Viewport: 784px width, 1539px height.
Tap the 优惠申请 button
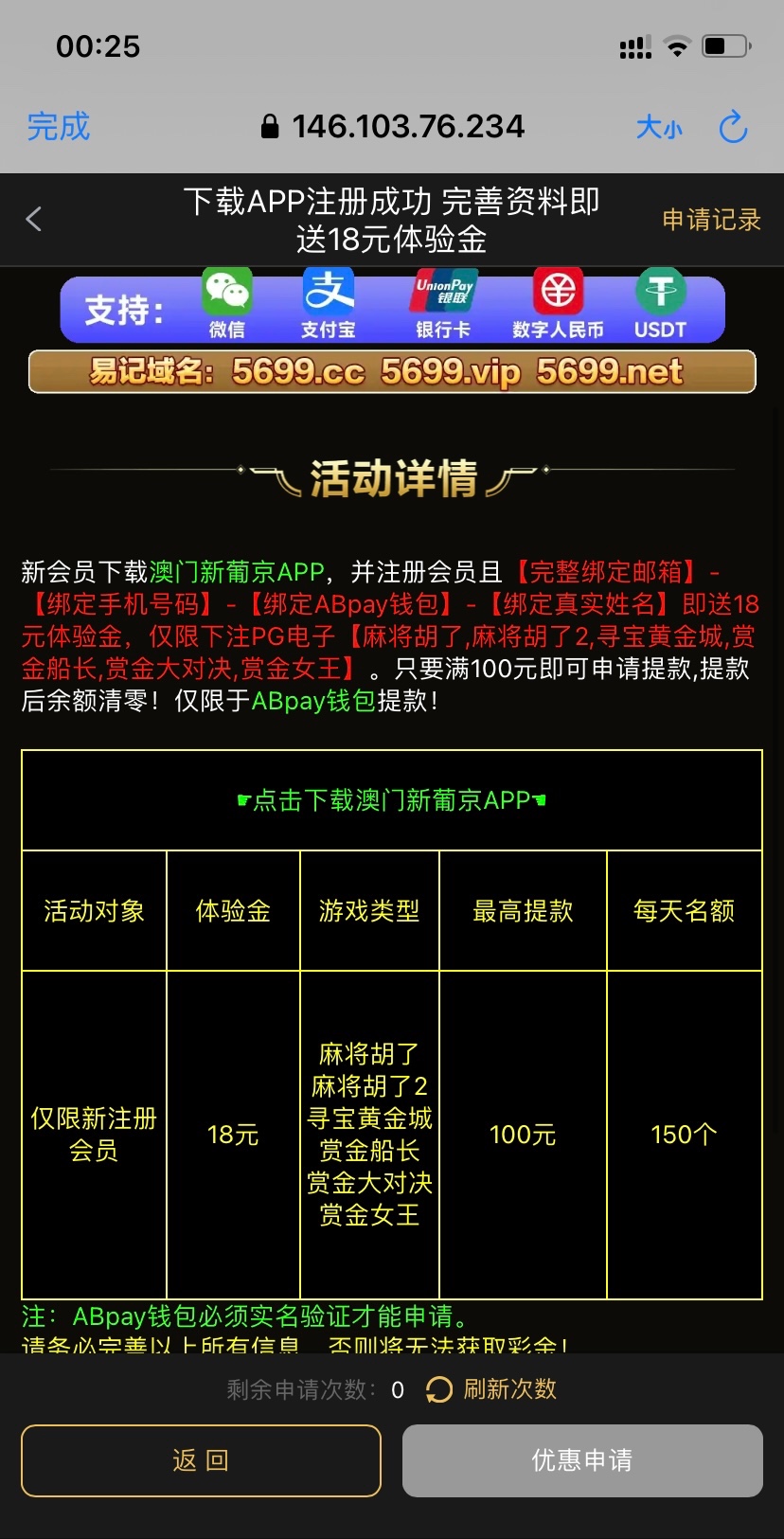pos(582,1460)
